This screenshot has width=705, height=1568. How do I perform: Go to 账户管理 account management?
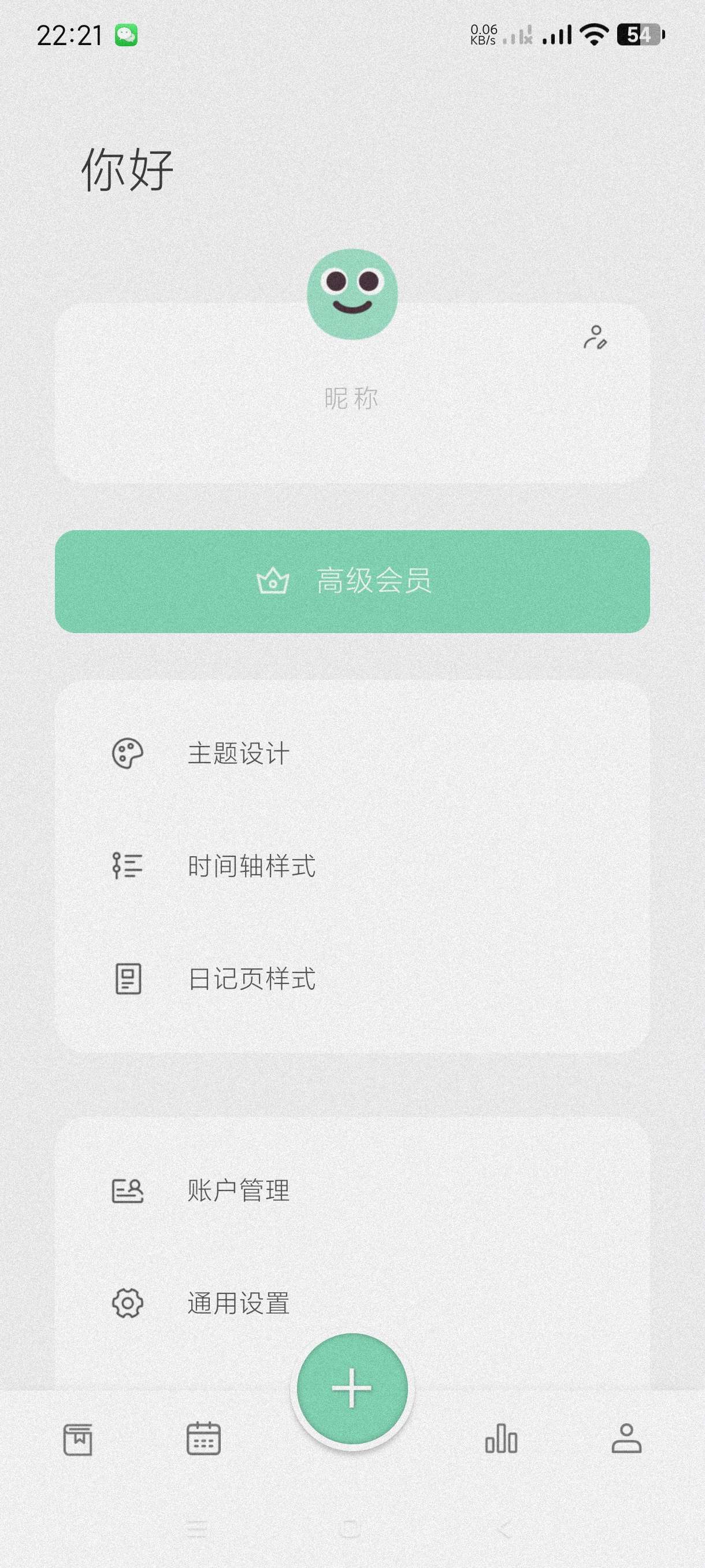(238, 1190)
